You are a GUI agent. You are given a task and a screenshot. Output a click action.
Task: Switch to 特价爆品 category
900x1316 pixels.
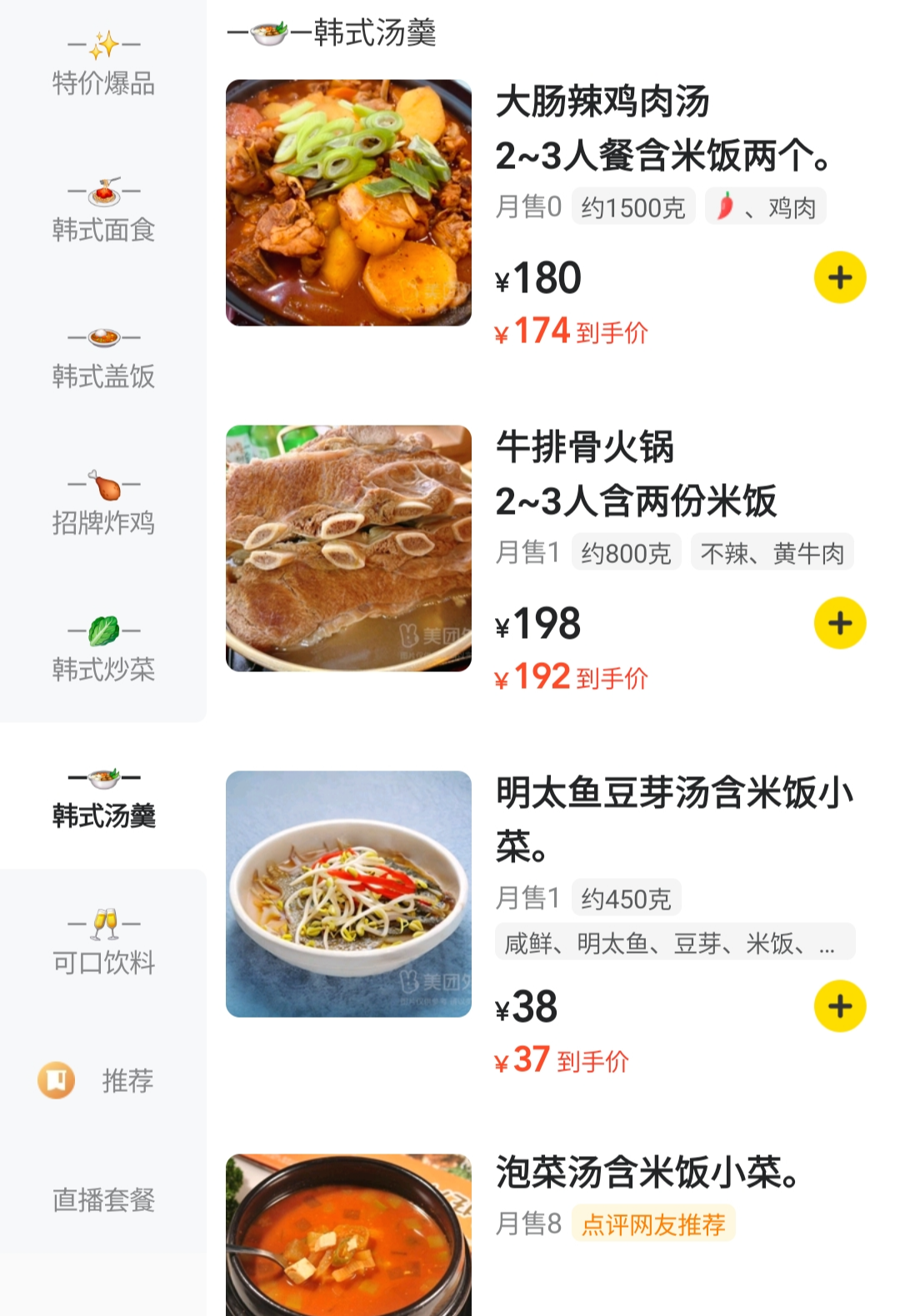click(103, 65)
